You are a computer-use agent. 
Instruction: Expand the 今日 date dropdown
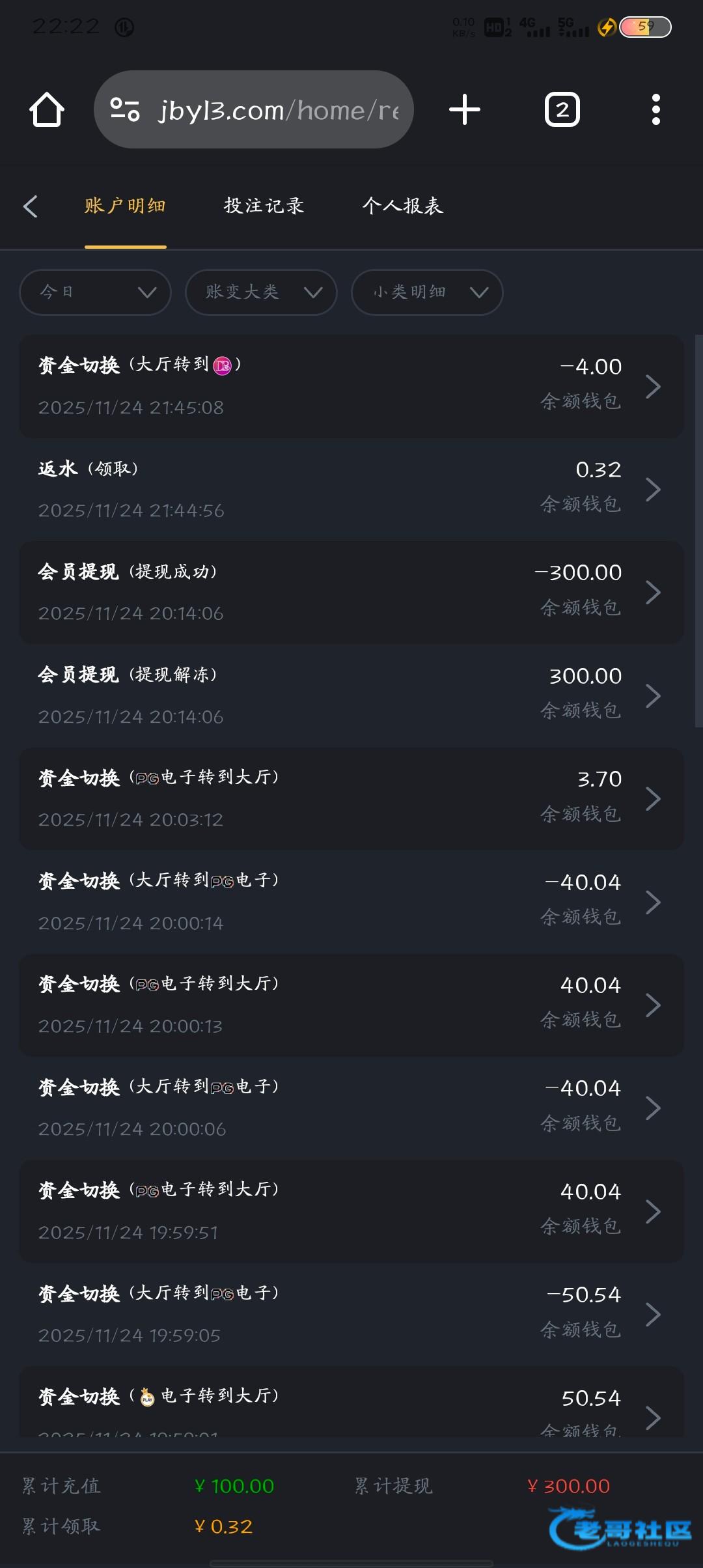96,292
